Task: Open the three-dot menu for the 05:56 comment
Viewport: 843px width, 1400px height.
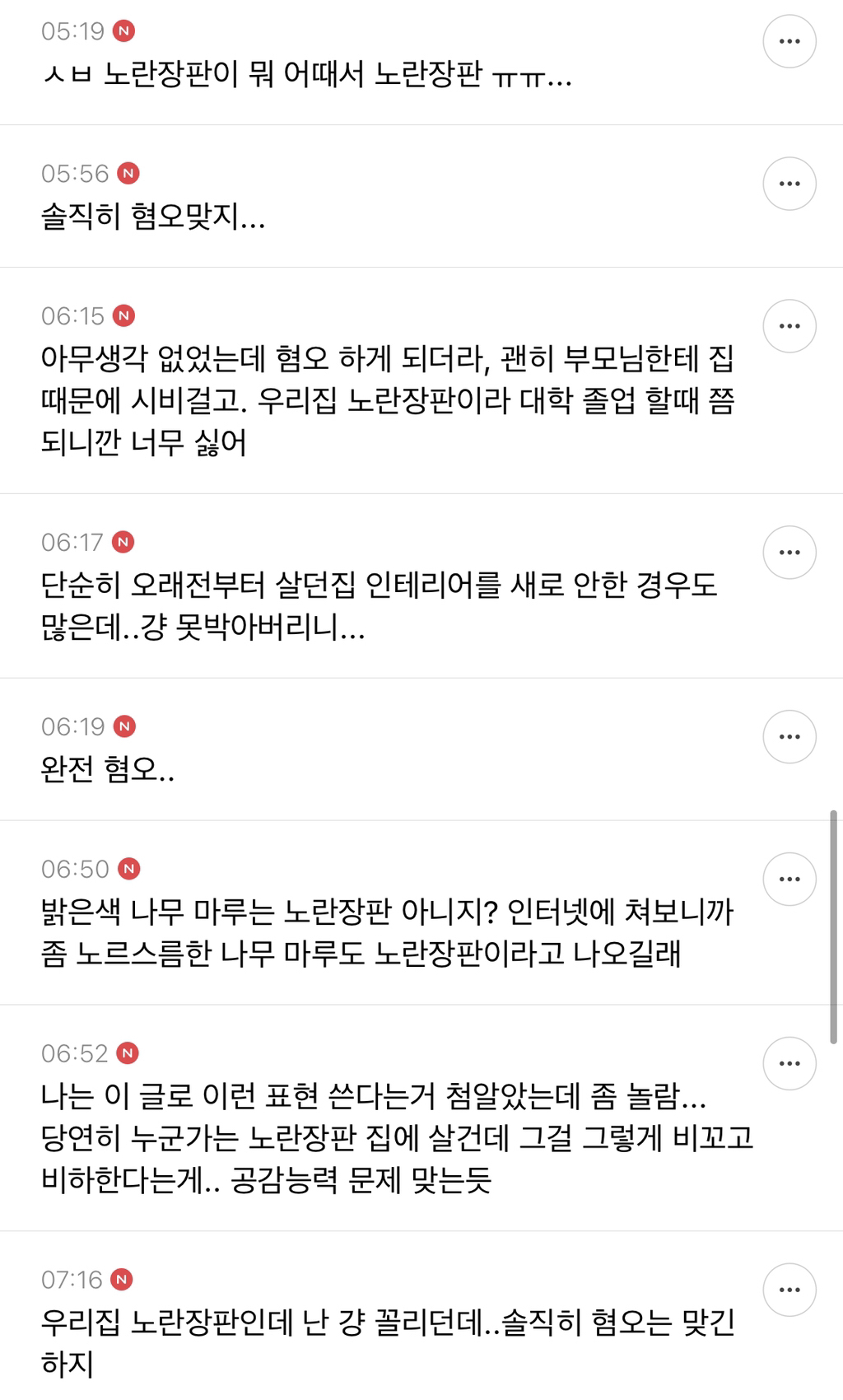Action: click(789, 183)
